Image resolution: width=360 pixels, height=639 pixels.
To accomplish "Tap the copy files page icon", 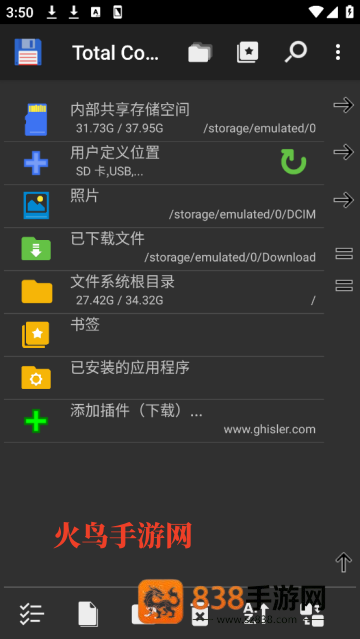I will [88, 614].
